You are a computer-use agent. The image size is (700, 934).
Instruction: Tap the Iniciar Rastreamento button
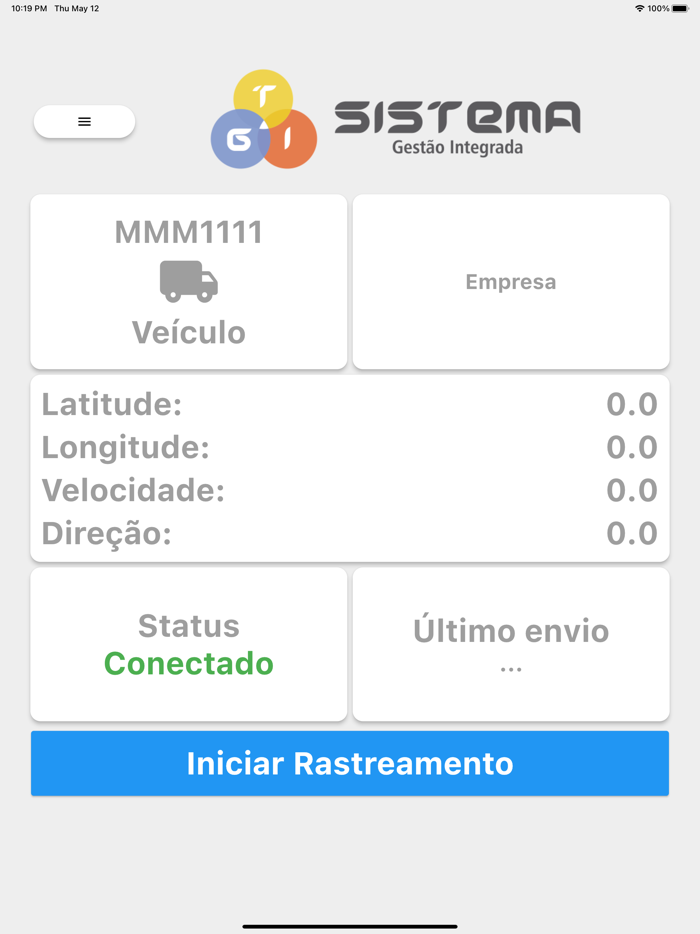coord(350,764)
